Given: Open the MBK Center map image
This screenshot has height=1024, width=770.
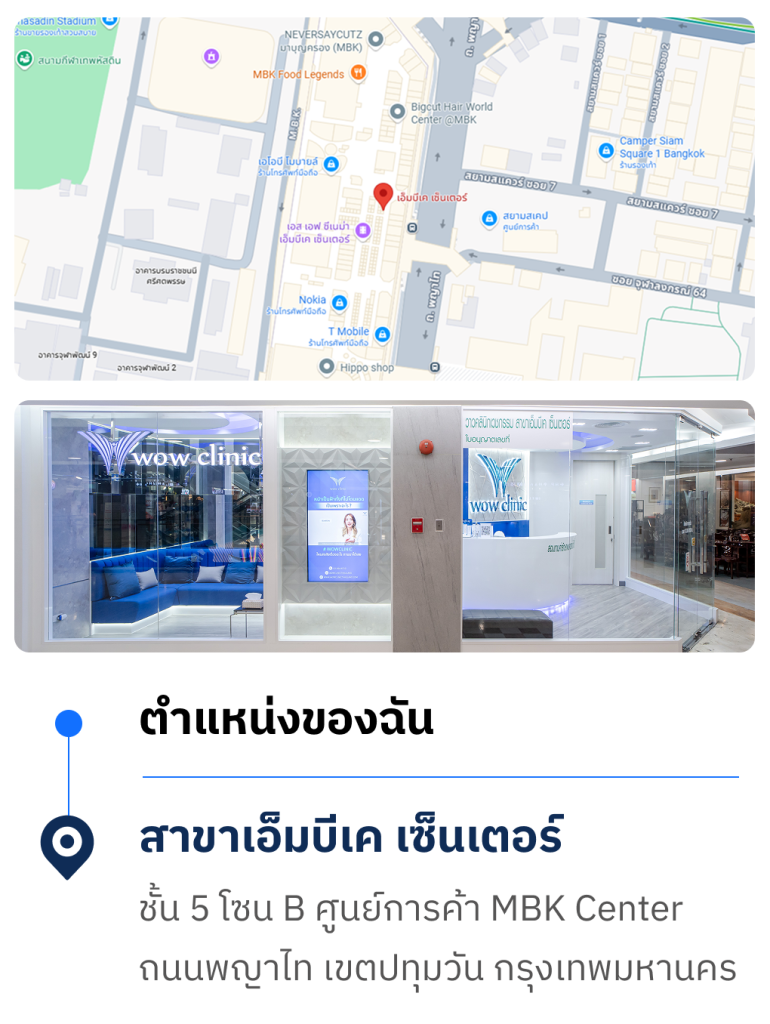Looking at the screenshot, I should pos(384,198).
